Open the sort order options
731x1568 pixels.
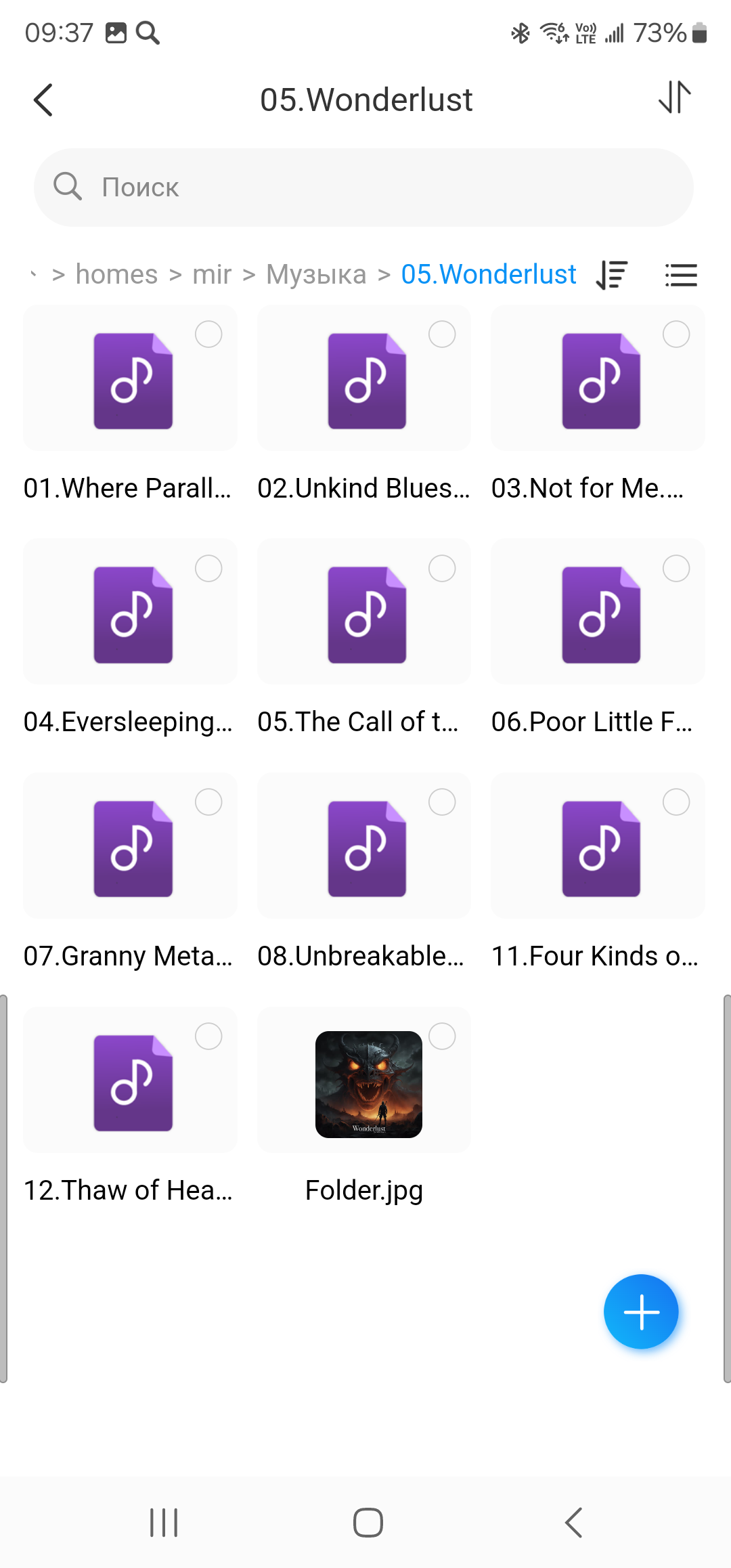(613, 275)
